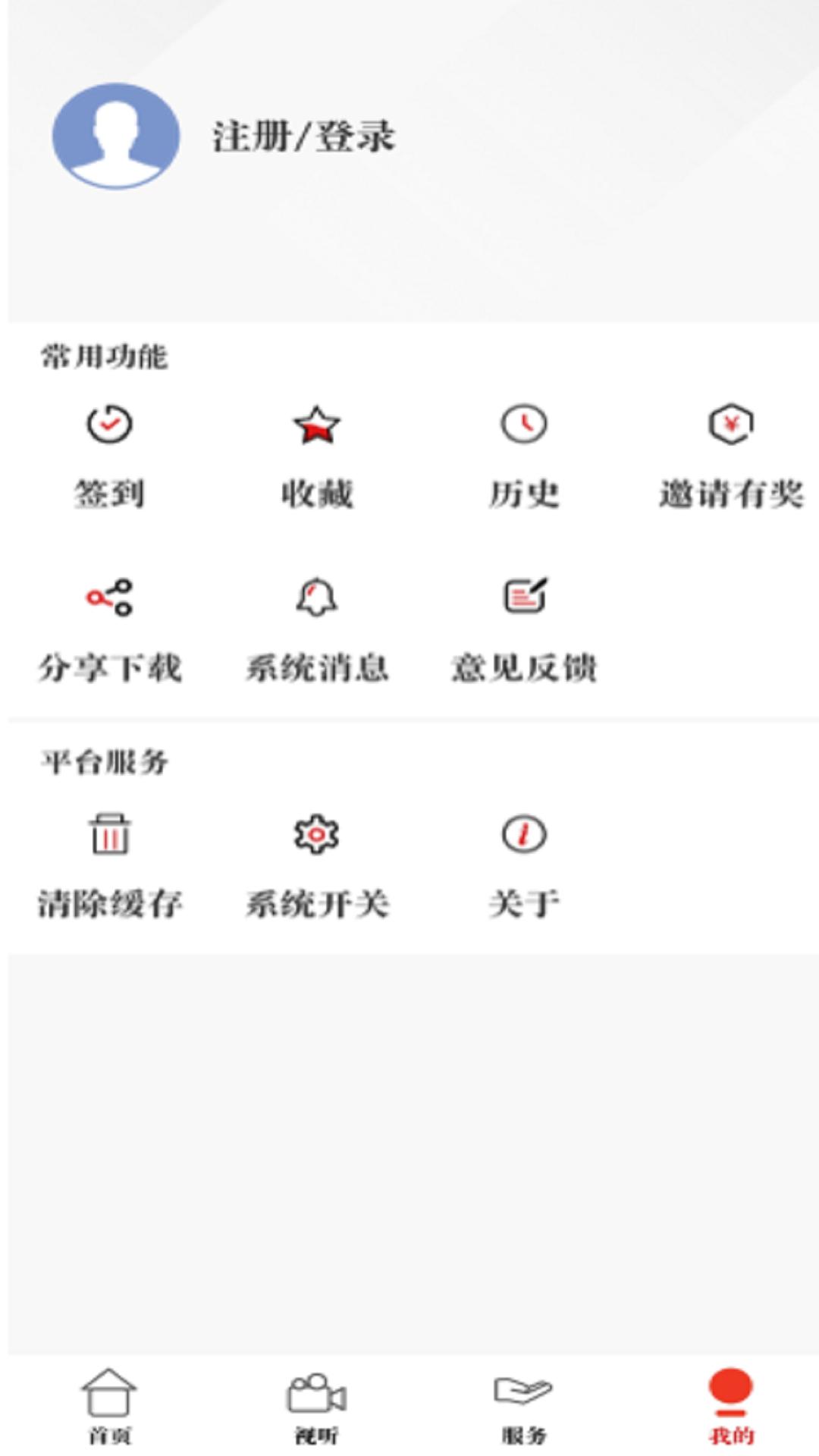This screenshot has height=1456, width=819.
Task: Tap the 邀请有奖 (invite rewards) icon
Action: (x=730, y=425)
